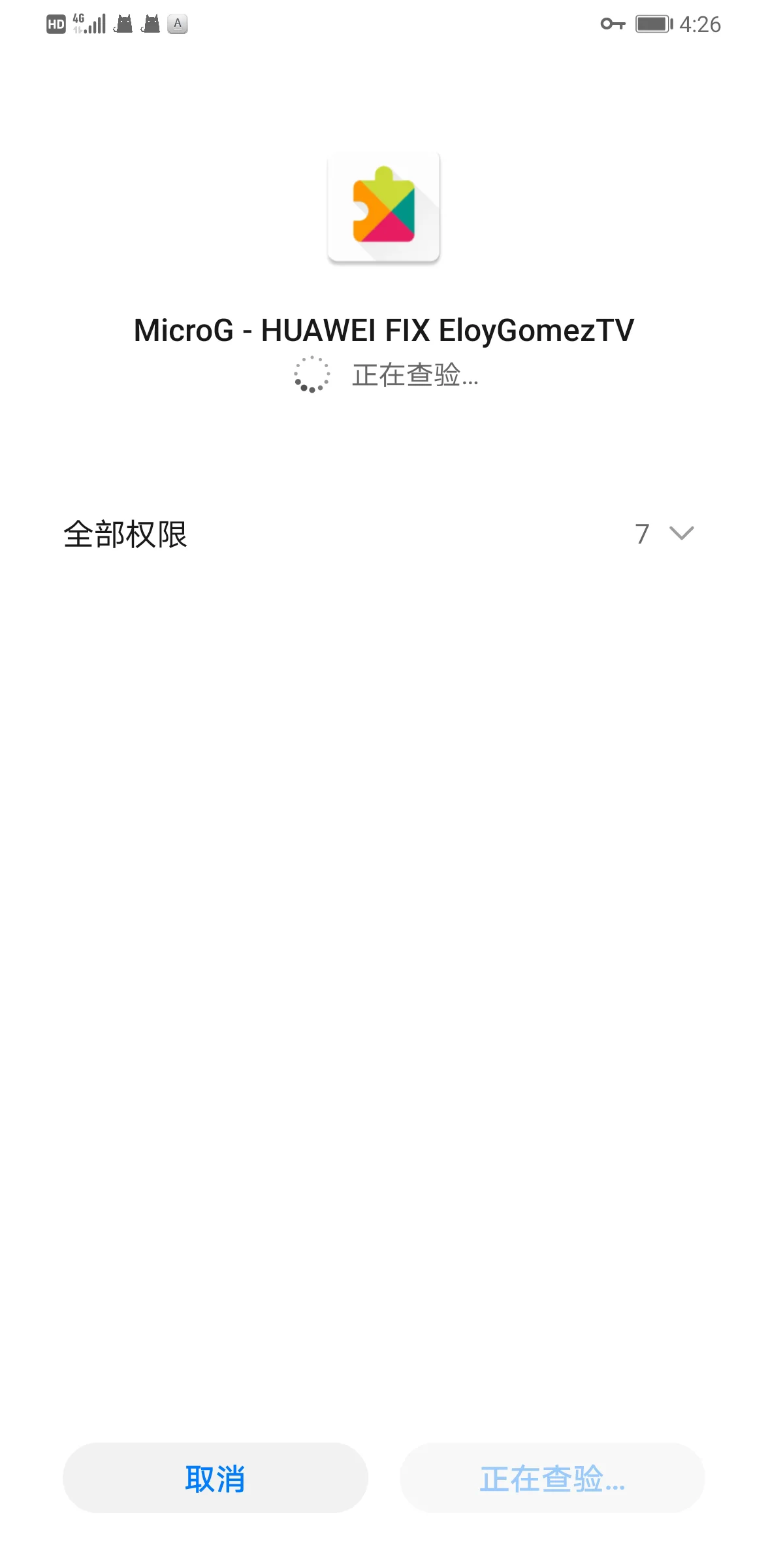Expand the 全部权限 permissions list

coord(384,534)
